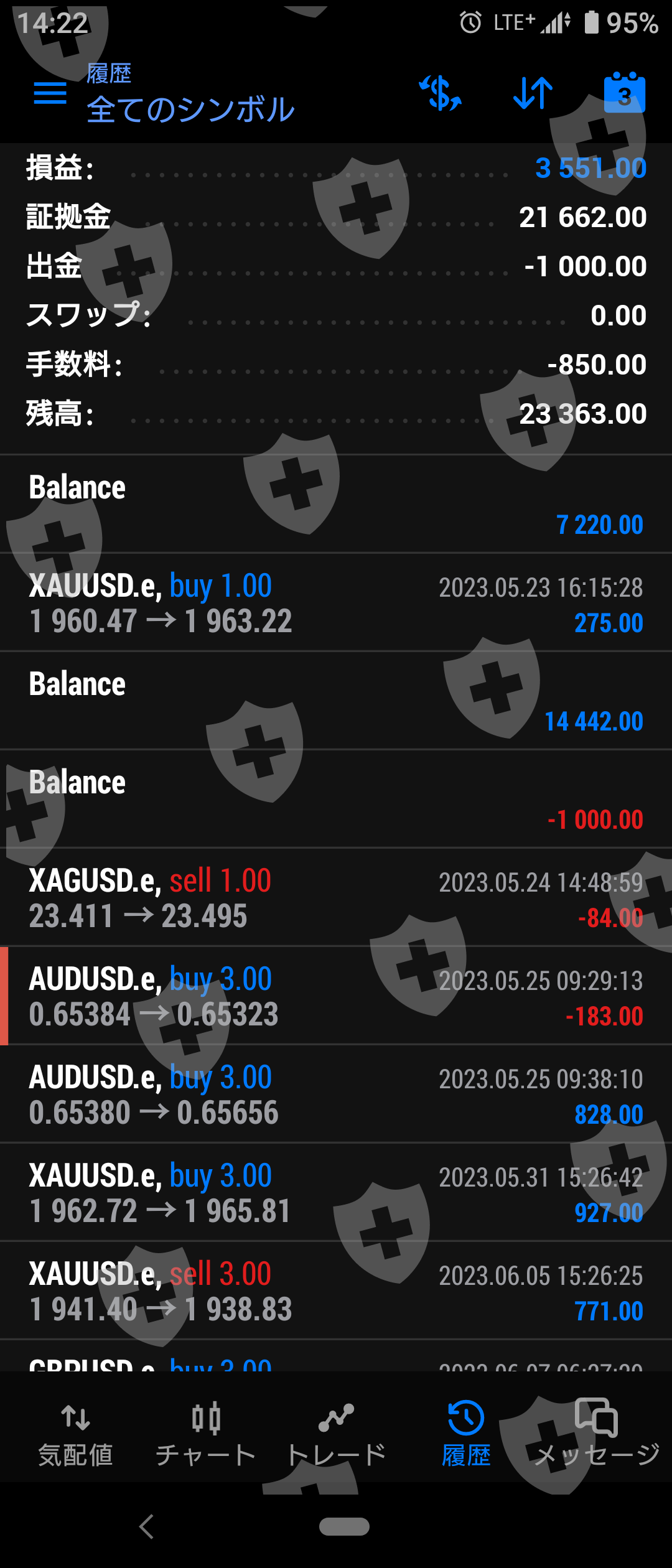The image size is (672, 1568).
Task: Switch to the 気配値 tab
Action: [75, 1434]
